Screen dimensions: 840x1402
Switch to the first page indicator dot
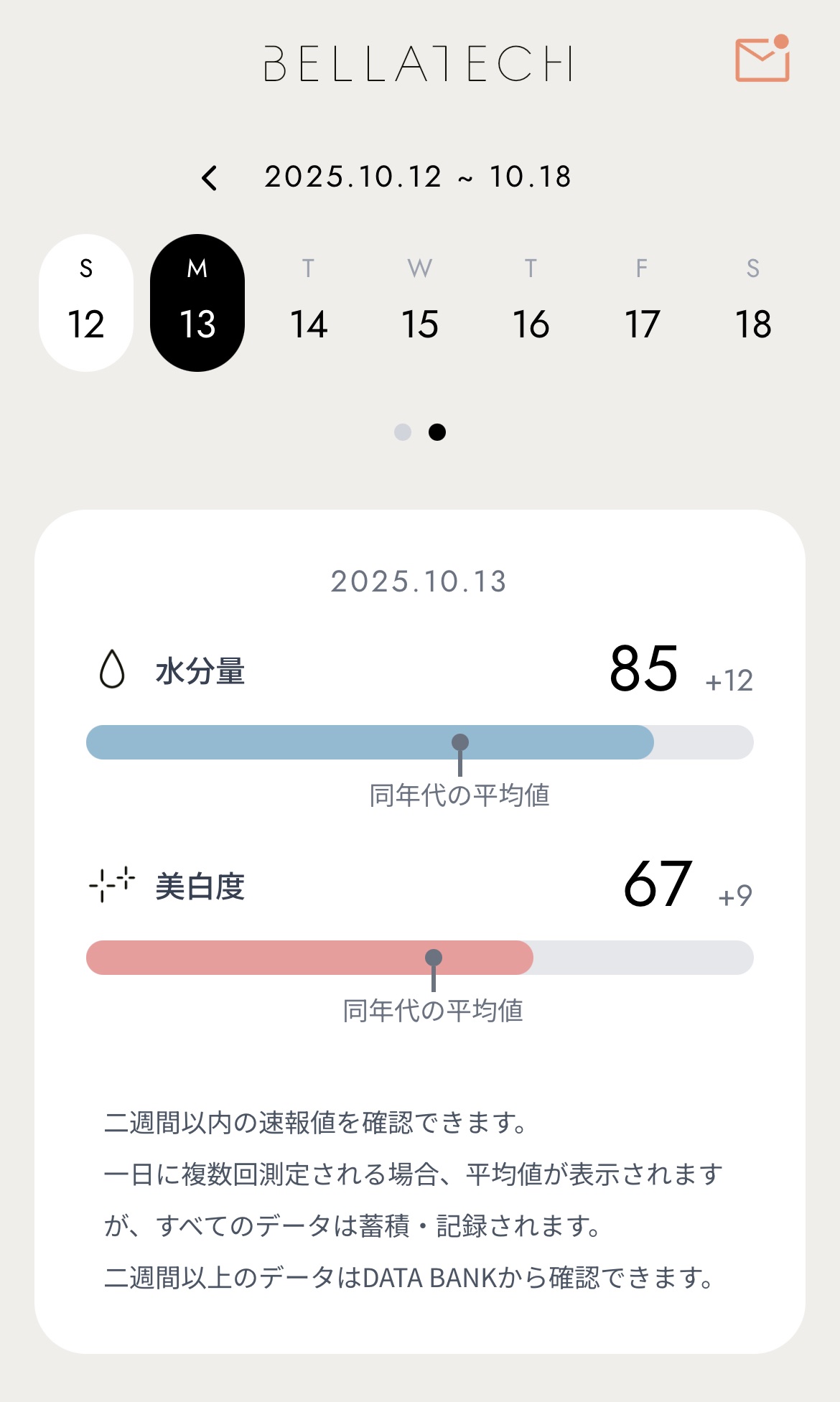pyautogui.click(x=403, y=432)
